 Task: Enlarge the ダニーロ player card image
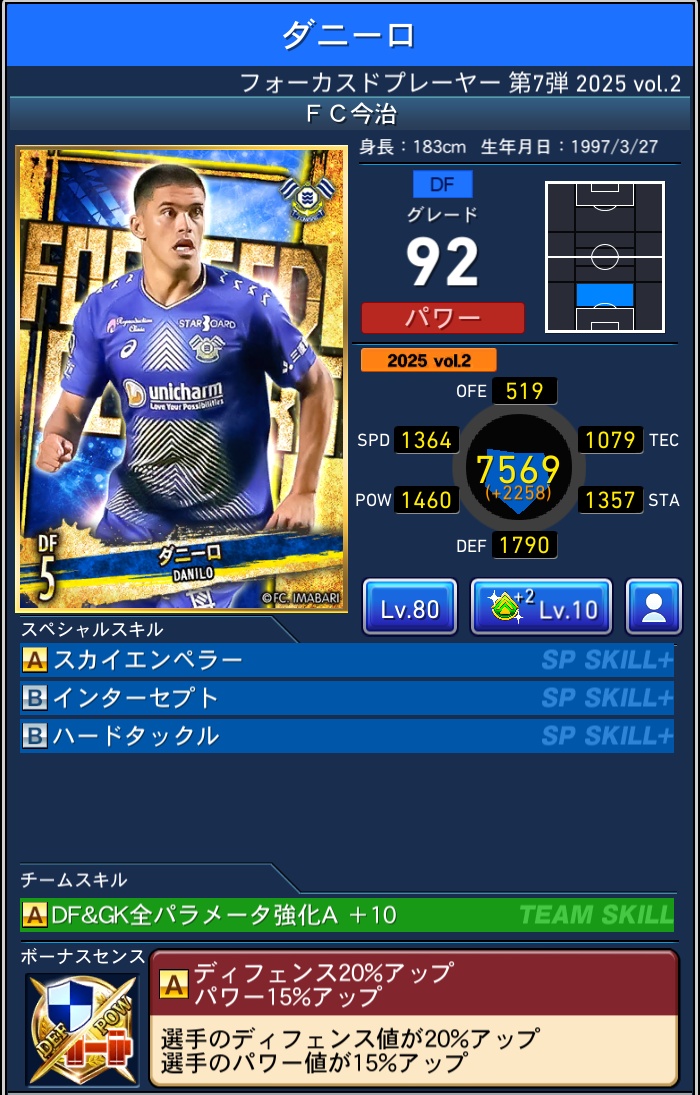point(182,379)
